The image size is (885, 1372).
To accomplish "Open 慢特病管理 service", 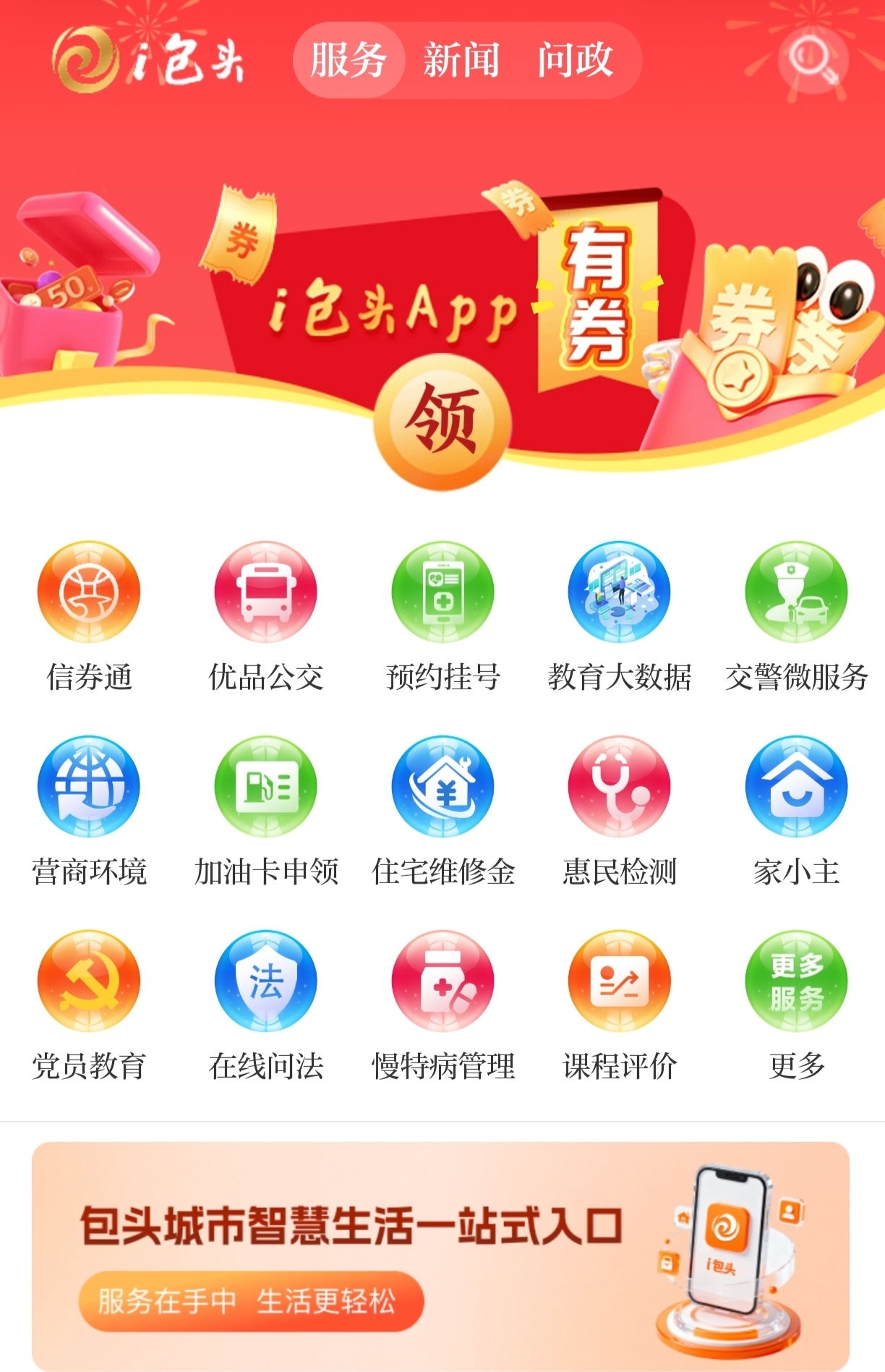I will pyautogui.click(x=442, y=981).
